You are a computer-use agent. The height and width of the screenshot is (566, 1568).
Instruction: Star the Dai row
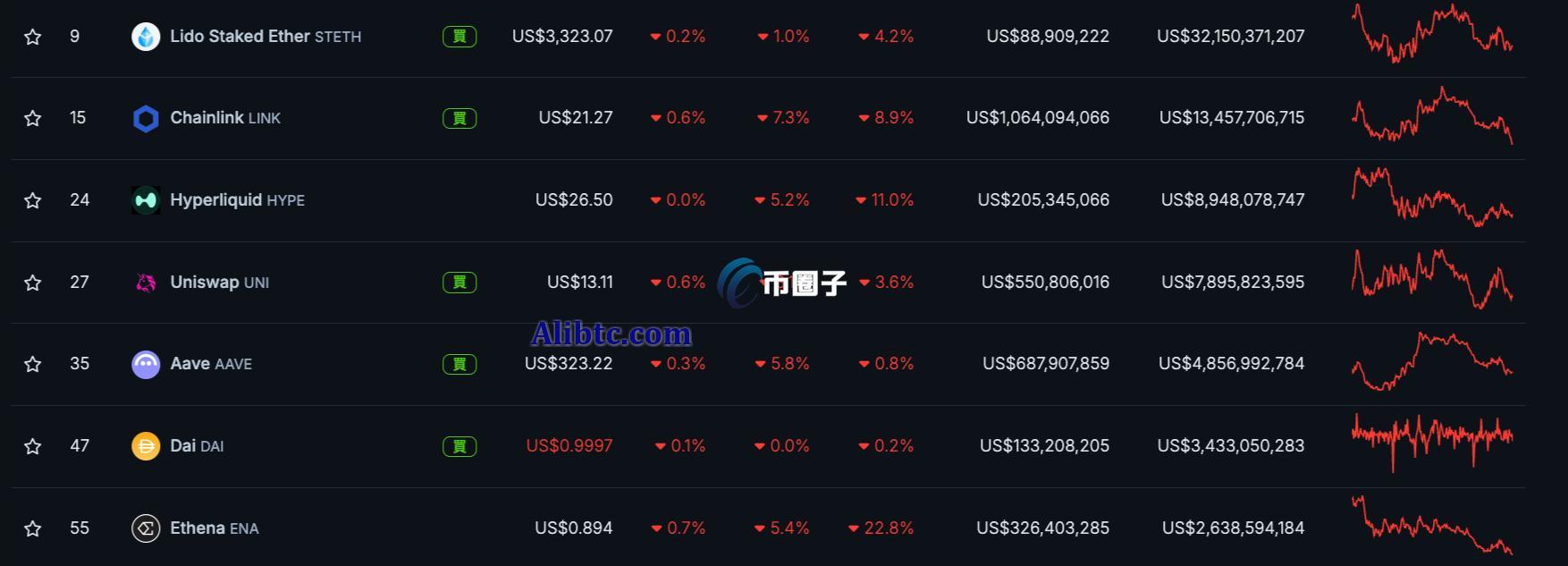(33, 446)
